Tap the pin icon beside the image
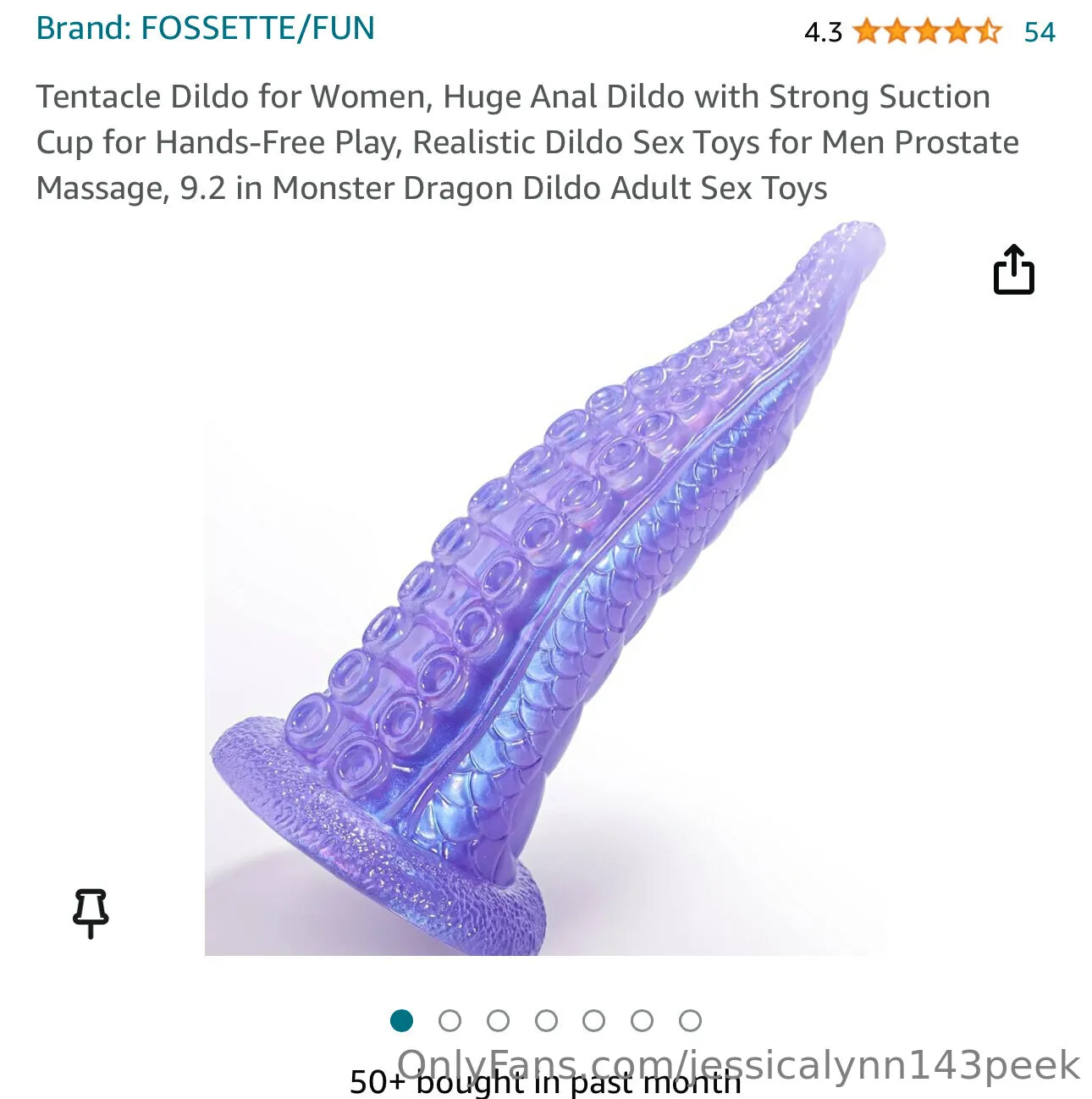This screenshot has height=1099, width=1092. (x=91, y=913)
